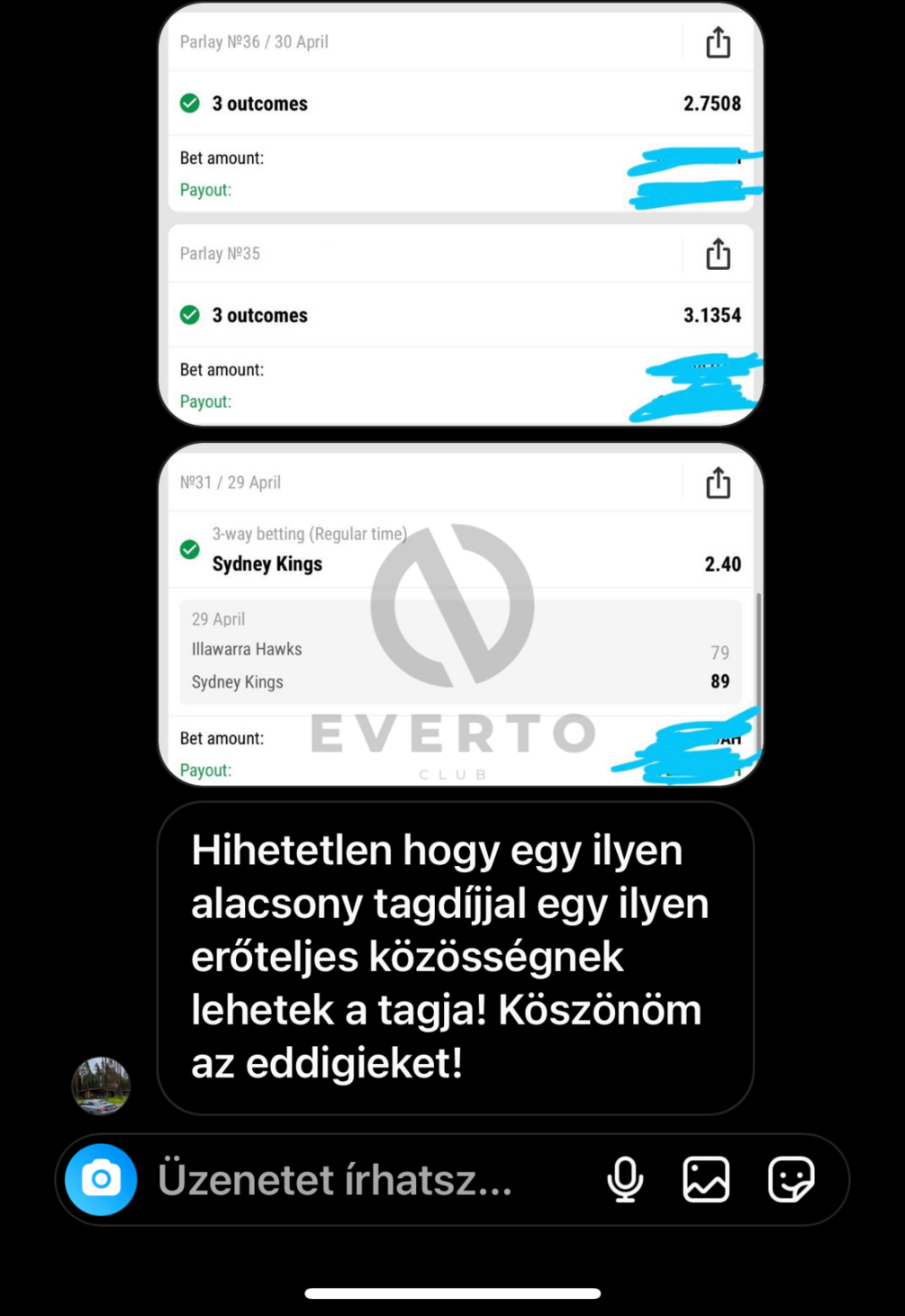Open the sticker picker
The image size is (905, 1316).
(x=791, y=1179)
